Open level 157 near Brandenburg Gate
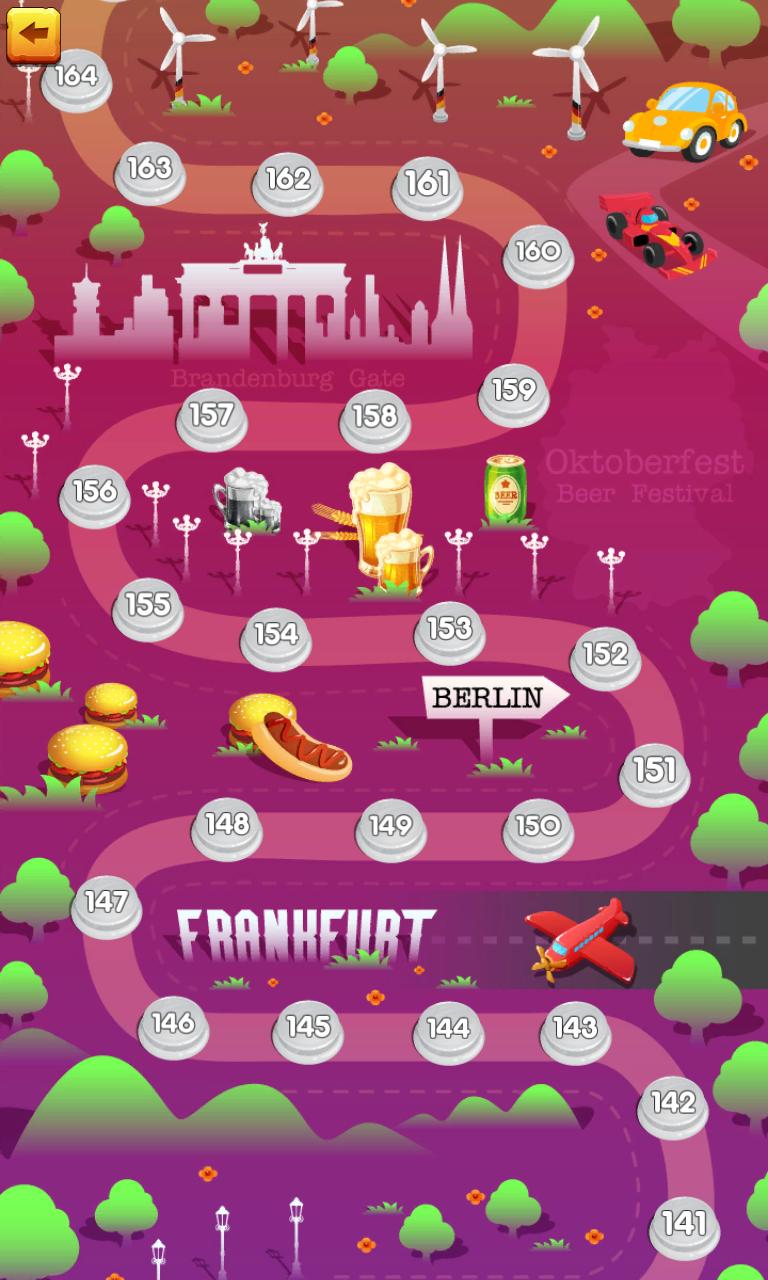This screenshot has height=1280, width=768. tap(212, 418)
